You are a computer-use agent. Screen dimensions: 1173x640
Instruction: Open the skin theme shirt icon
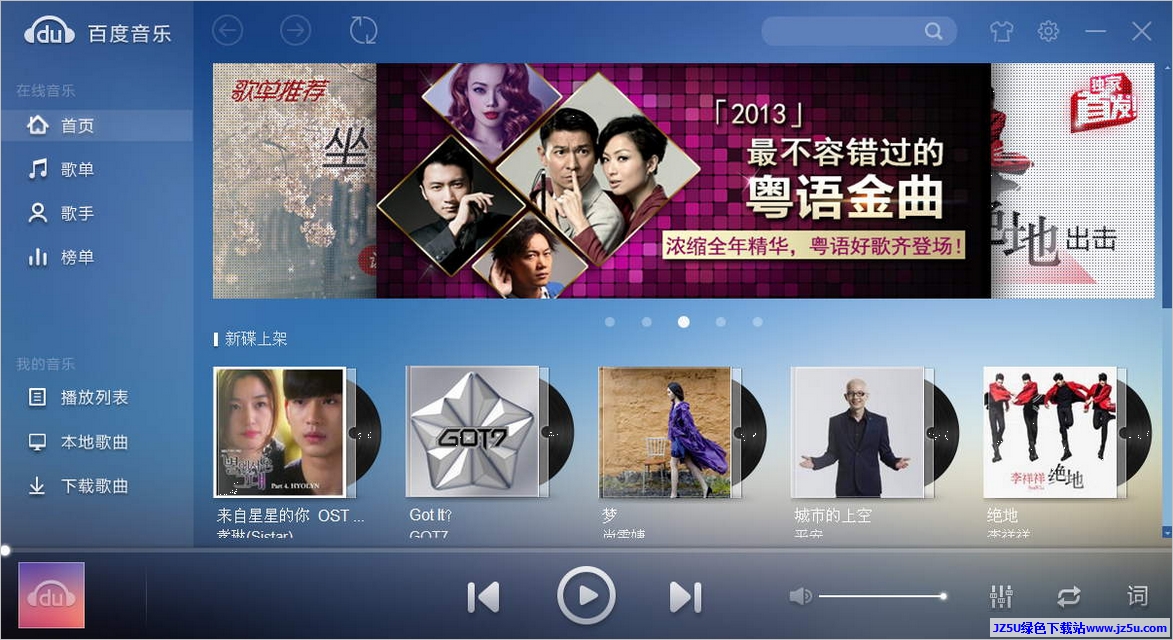pyautogui.click(x=1001, y=31)
